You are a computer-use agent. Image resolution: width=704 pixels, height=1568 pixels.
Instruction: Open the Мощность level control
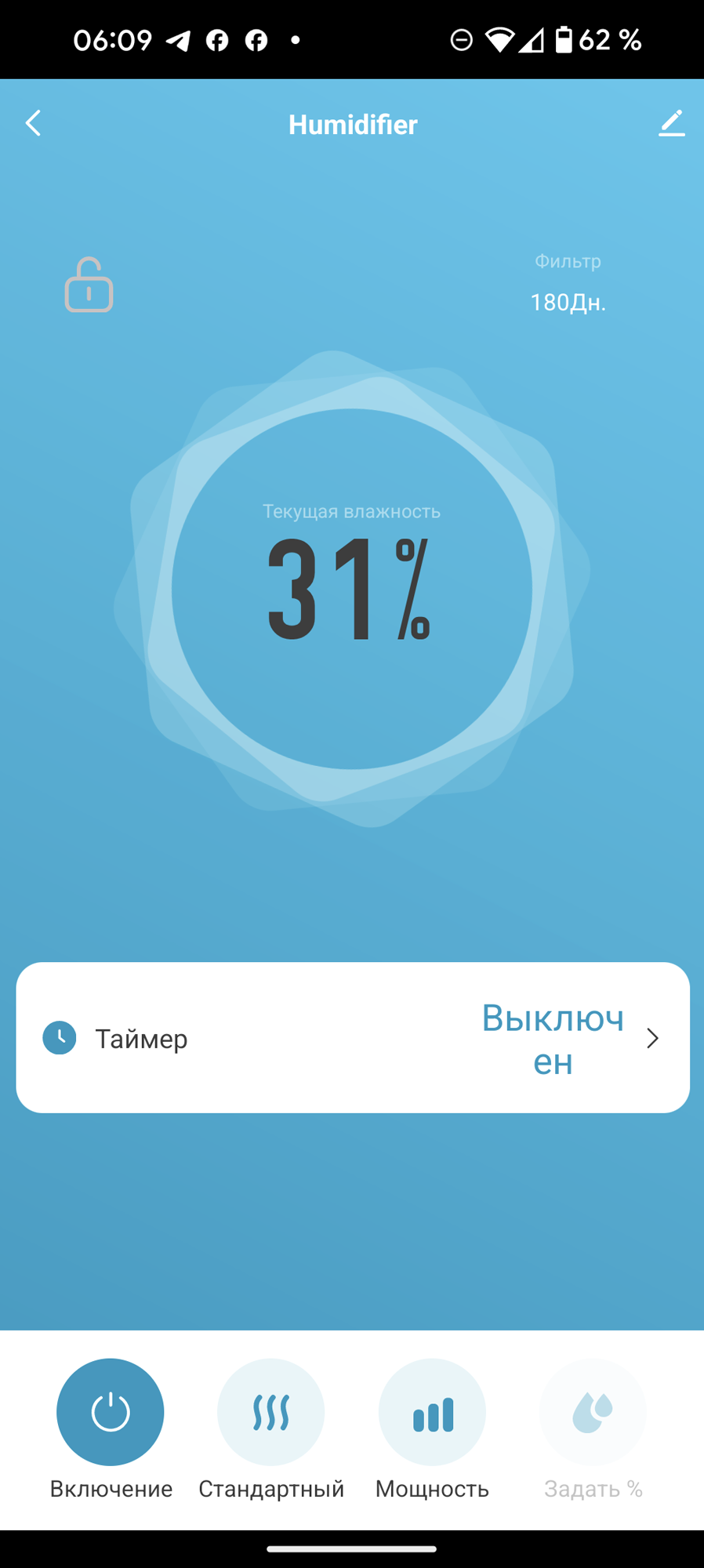[432, 1412]
